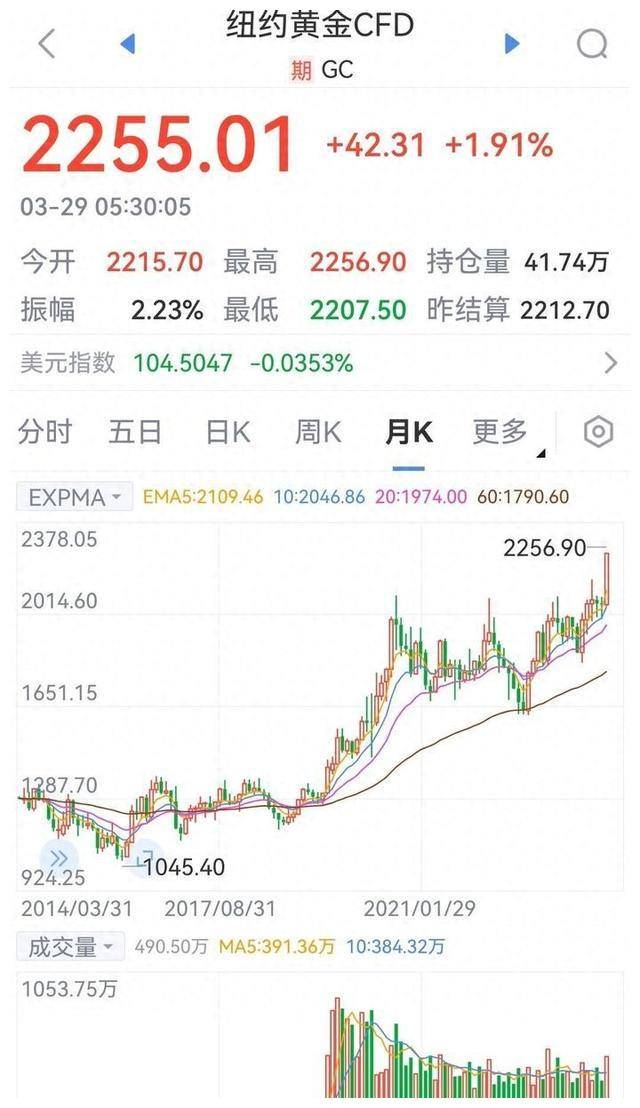Image resolution: width=640 pixels, height=1108 pixels.
Task: Select the 月K chart tab
Action: pos(408,432)
